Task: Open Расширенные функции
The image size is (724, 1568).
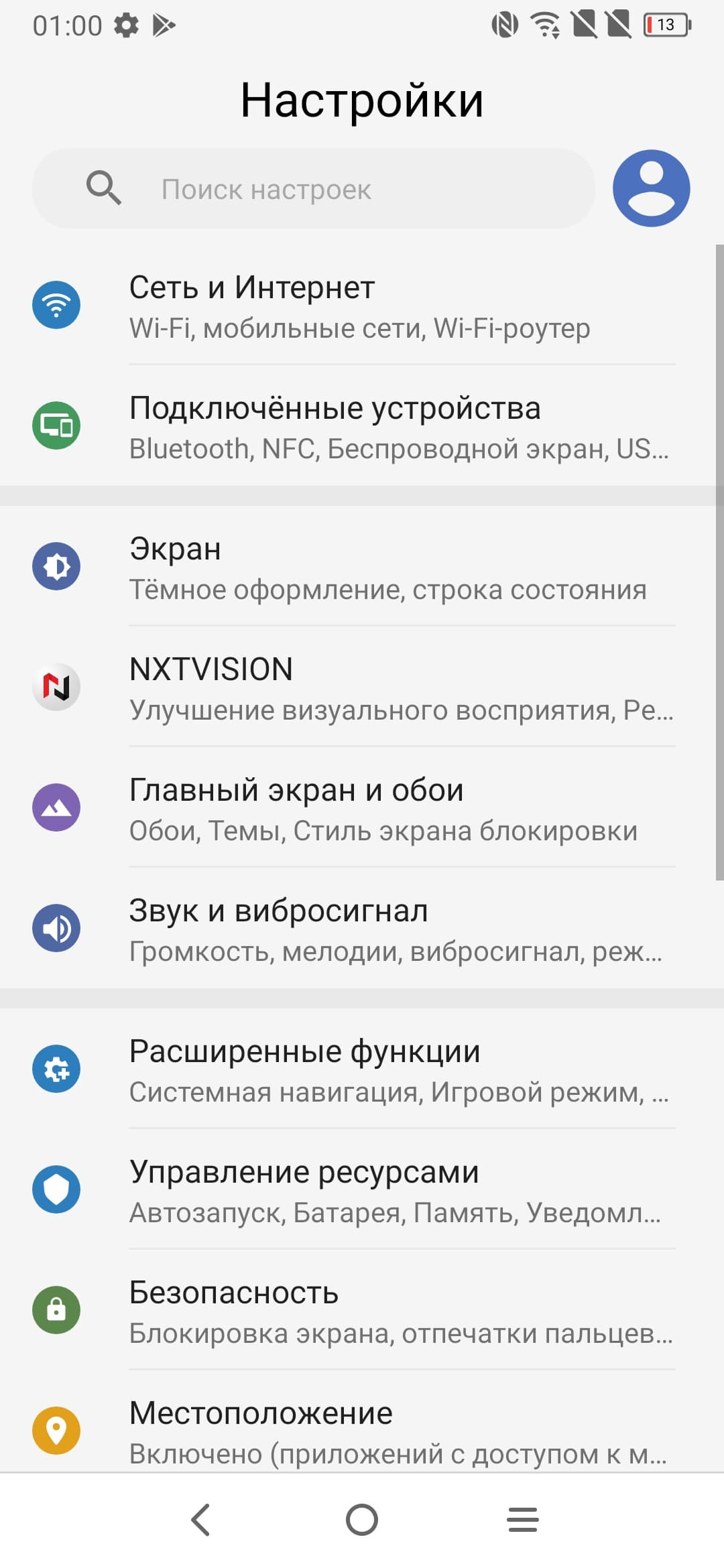Action: 362,1070
